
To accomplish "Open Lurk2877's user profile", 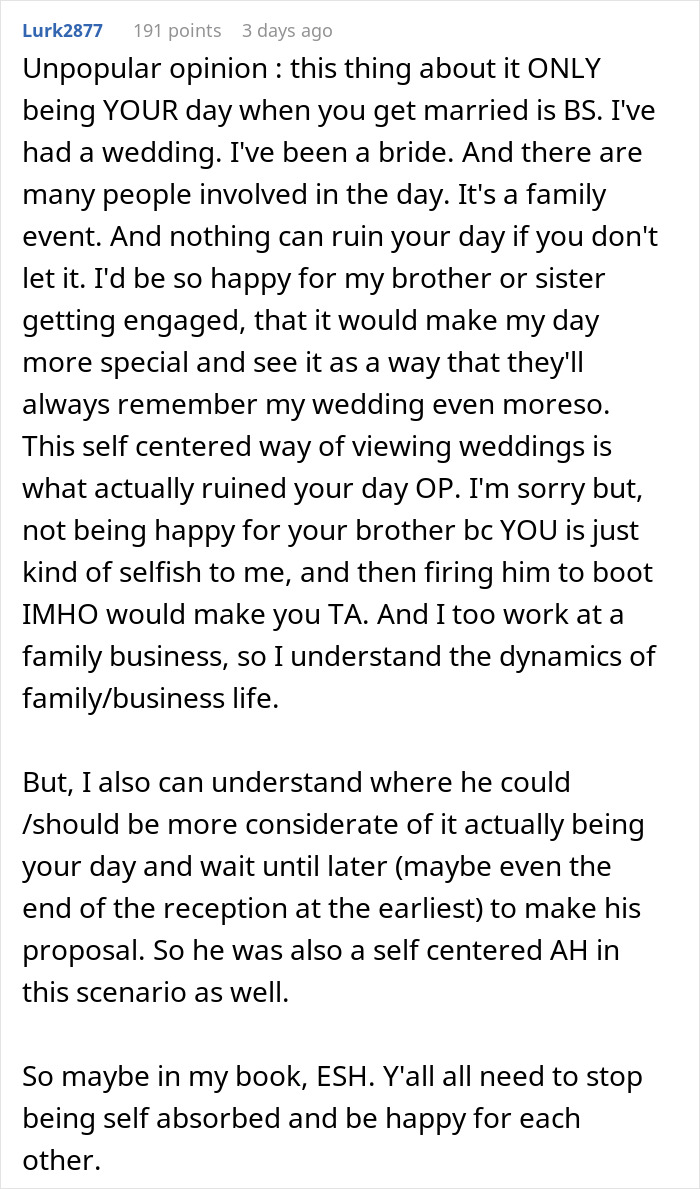I will point(62,30).
